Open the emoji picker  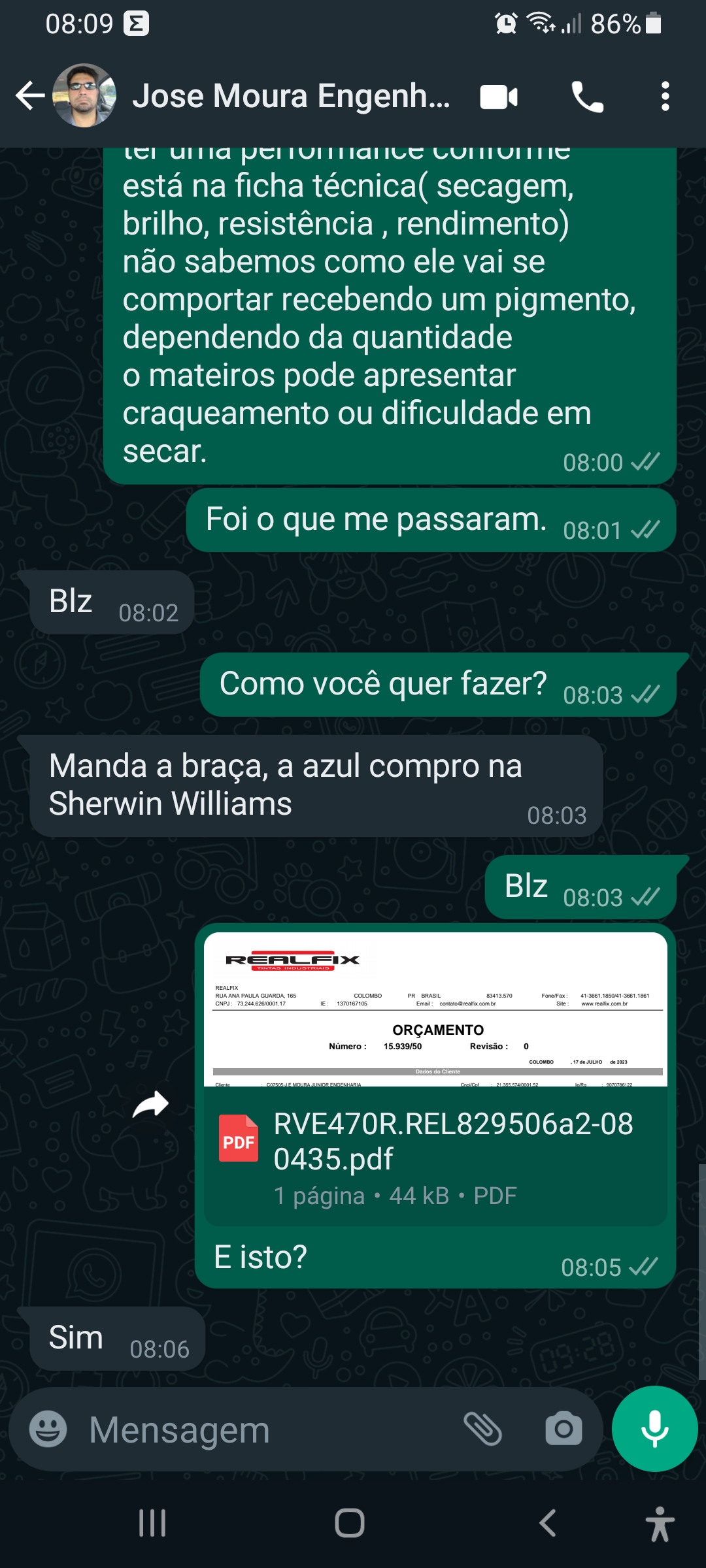[x=48, y=1429]
